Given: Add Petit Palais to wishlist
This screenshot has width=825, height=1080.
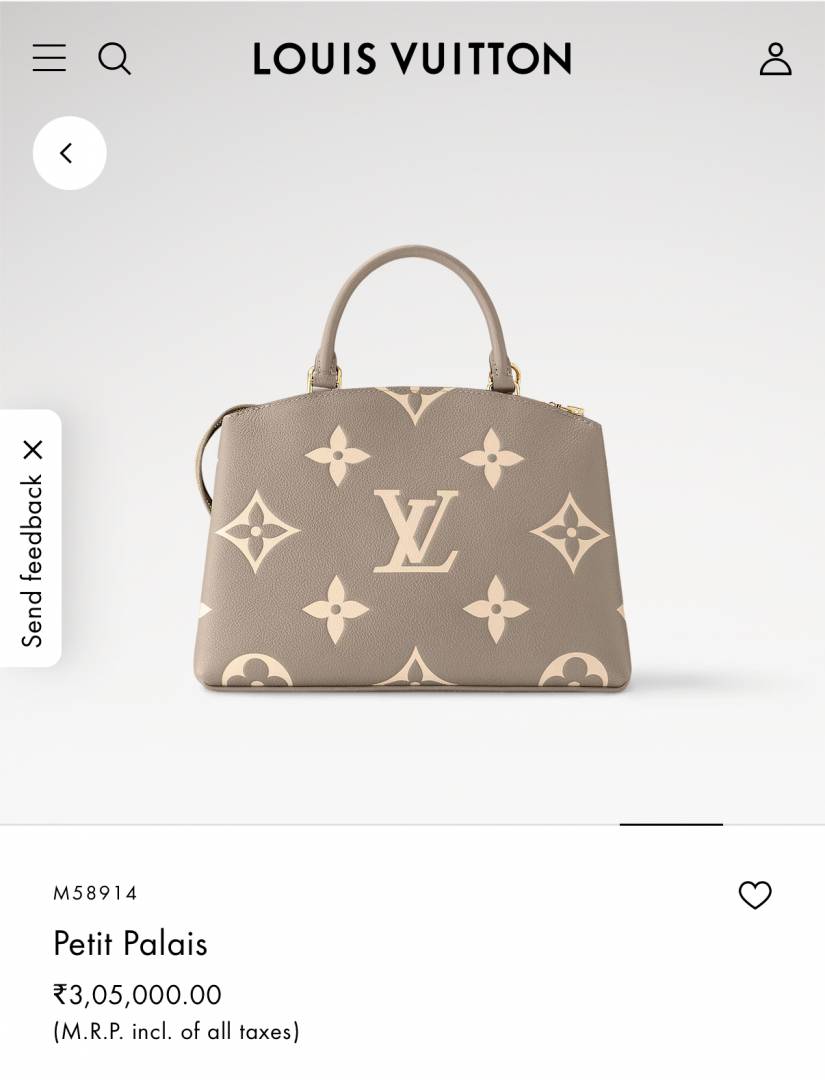Looking at the screenshot, I should (755, 895).
